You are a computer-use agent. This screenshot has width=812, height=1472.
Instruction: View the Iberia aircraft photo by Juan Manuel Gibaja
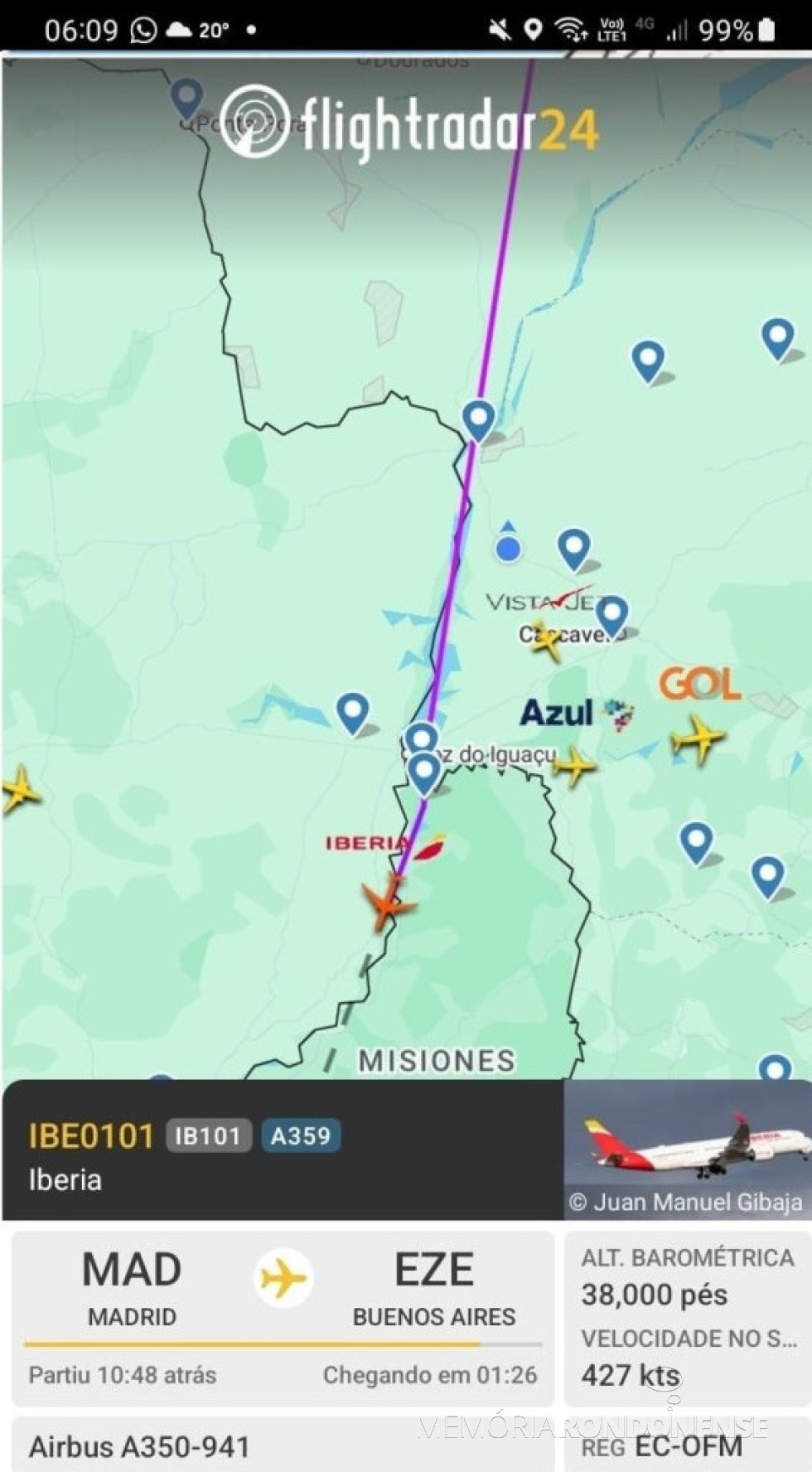[x=687, y=1149]
